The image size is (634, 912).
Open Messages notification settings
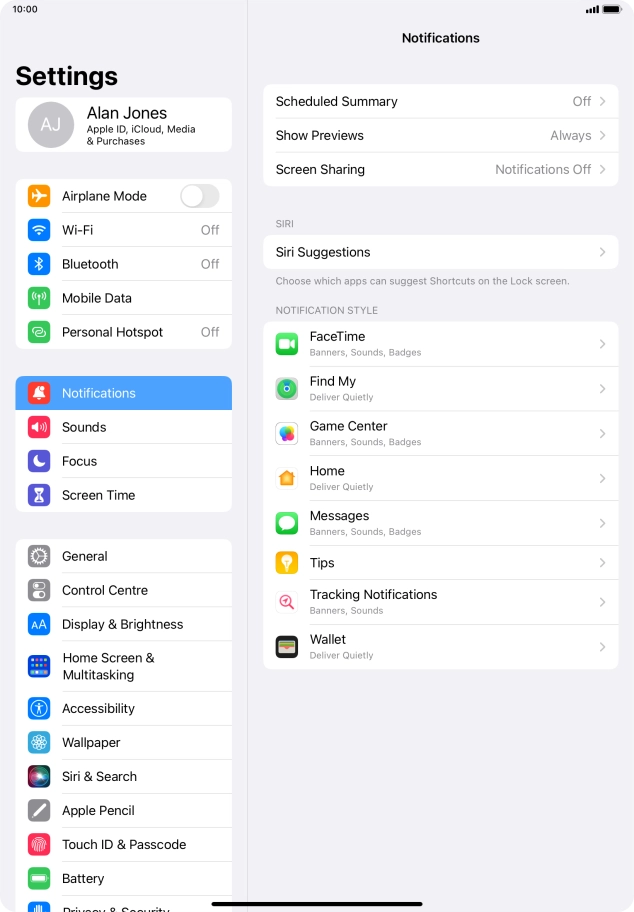coord(440,523)
